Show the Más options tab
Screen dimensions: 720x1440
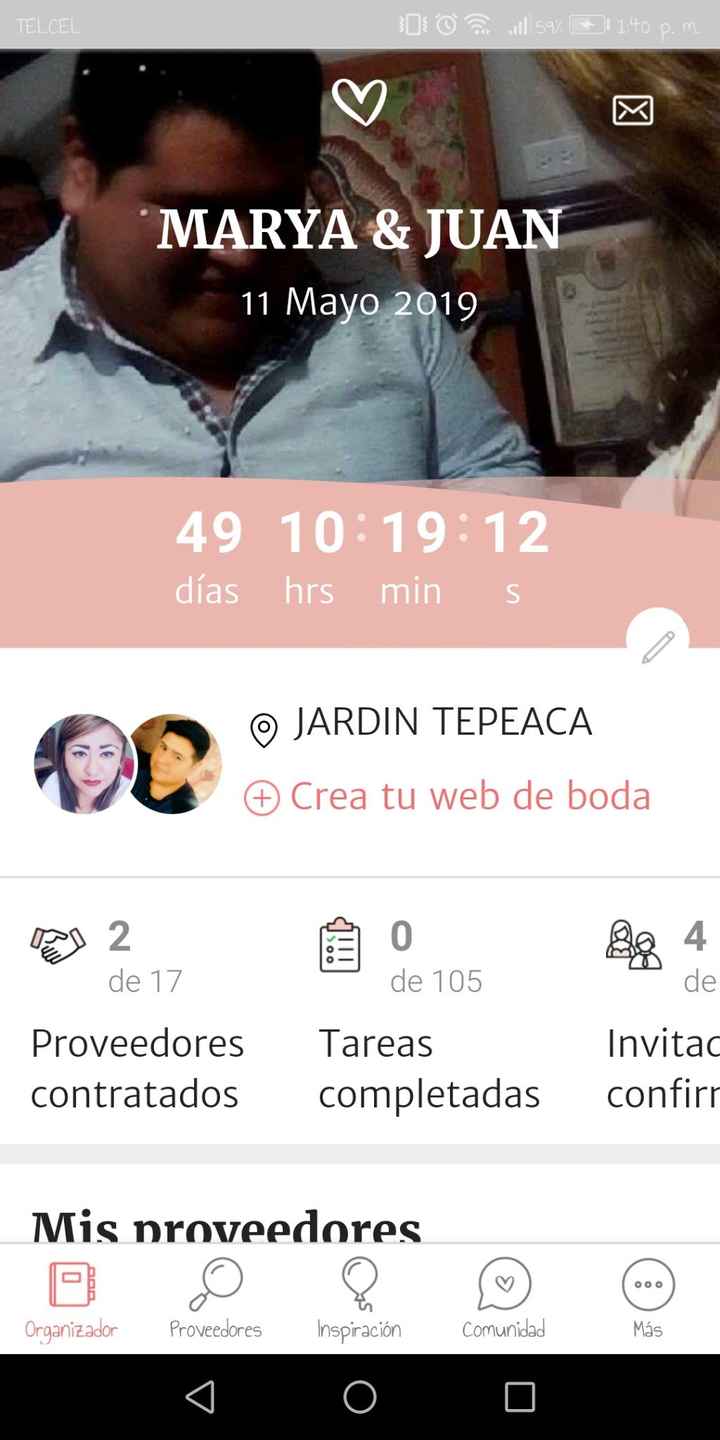[x=648, y=1298]
